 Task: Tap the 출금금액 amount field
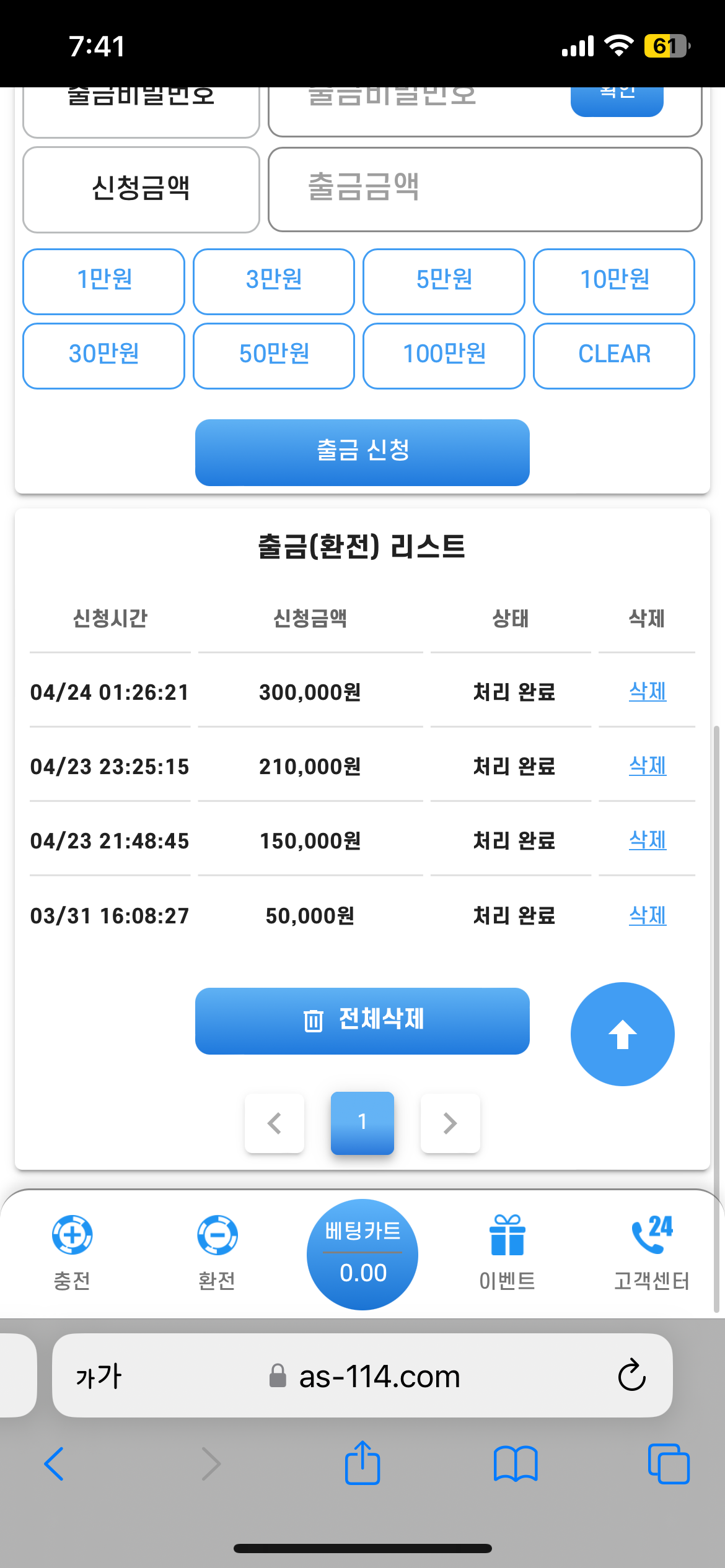coord(485,189)
